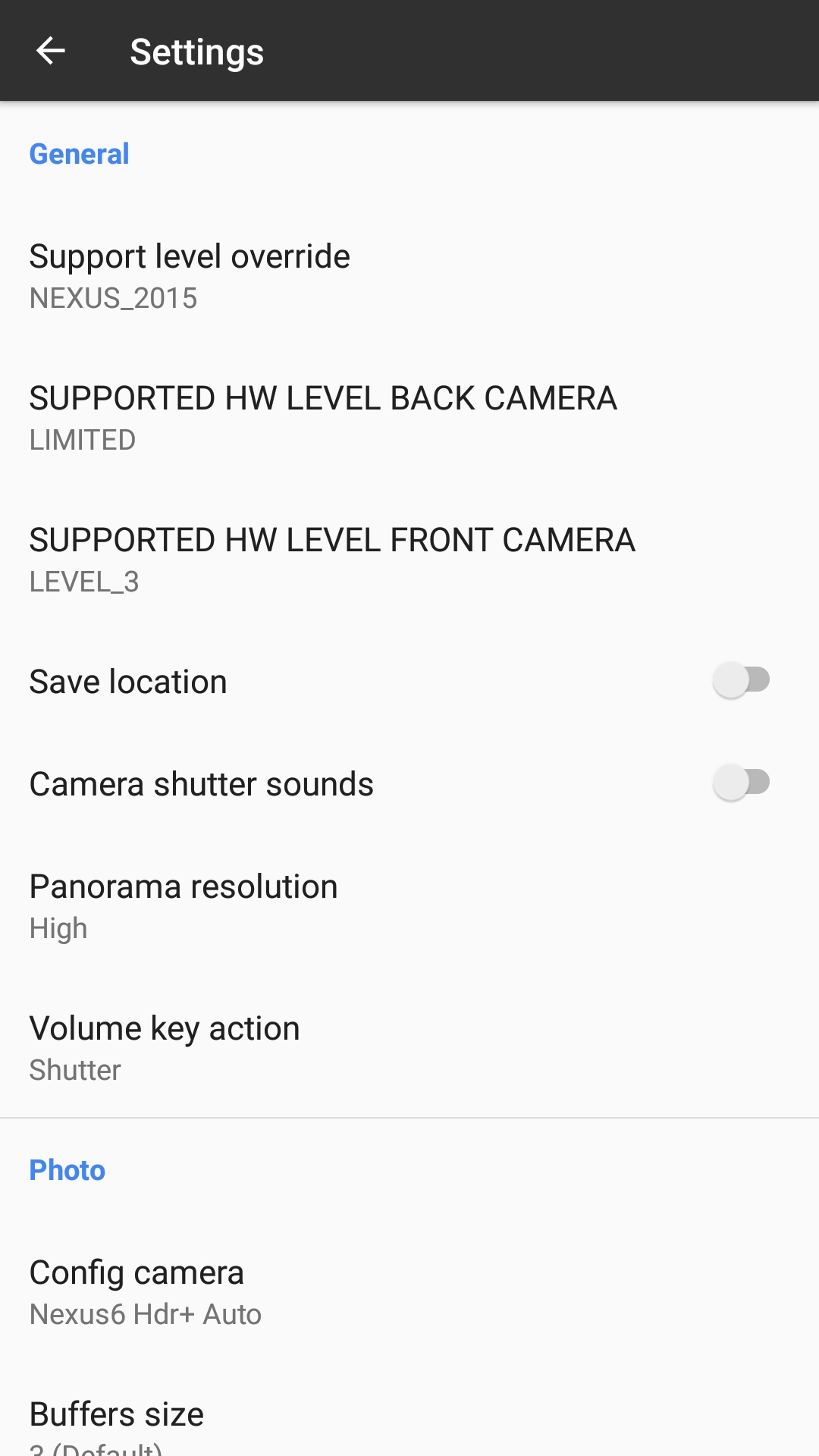Open Supported HW level back camera
The width and height of the screenshot is (819, 1456).
click(409, 418)
